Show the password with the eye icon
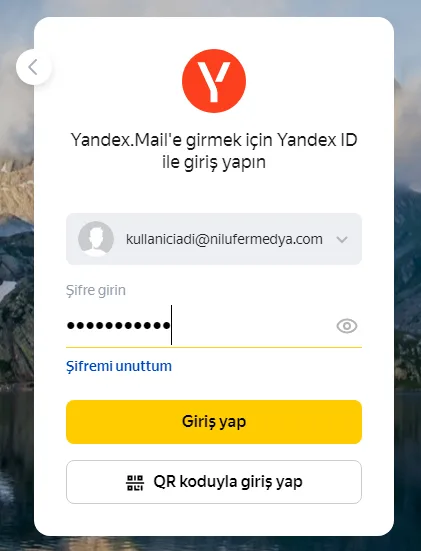 [x=347, y=326]
